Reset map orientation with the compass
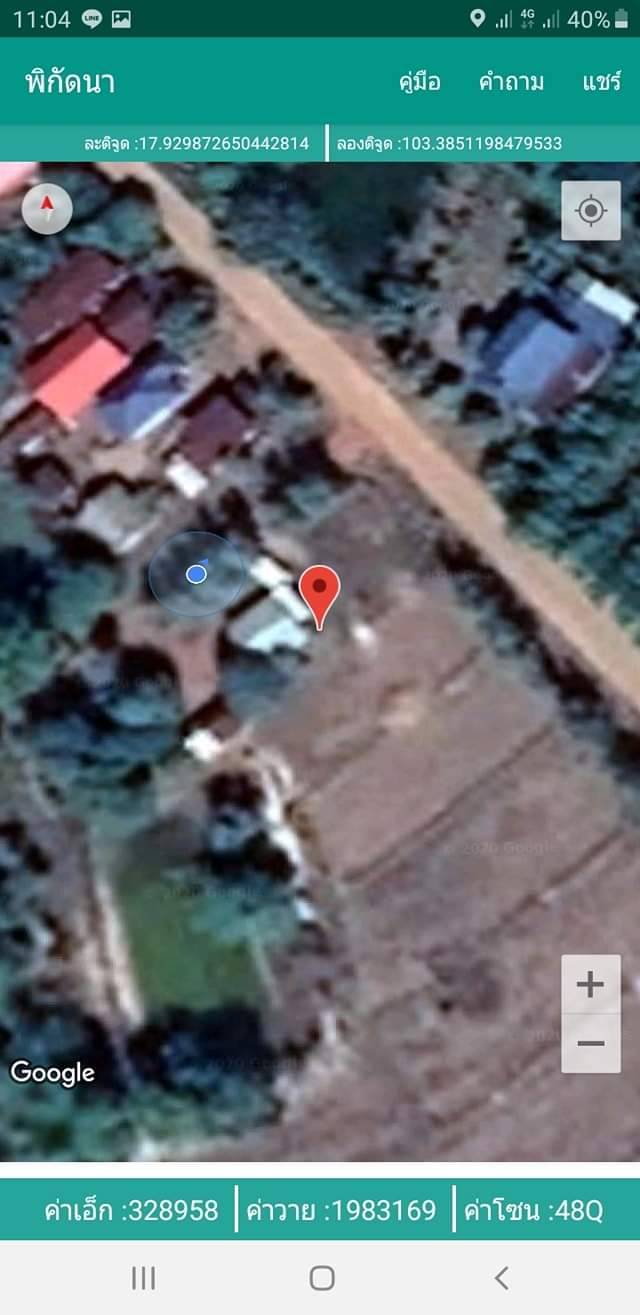The image size is (640, 1315). 47,210
